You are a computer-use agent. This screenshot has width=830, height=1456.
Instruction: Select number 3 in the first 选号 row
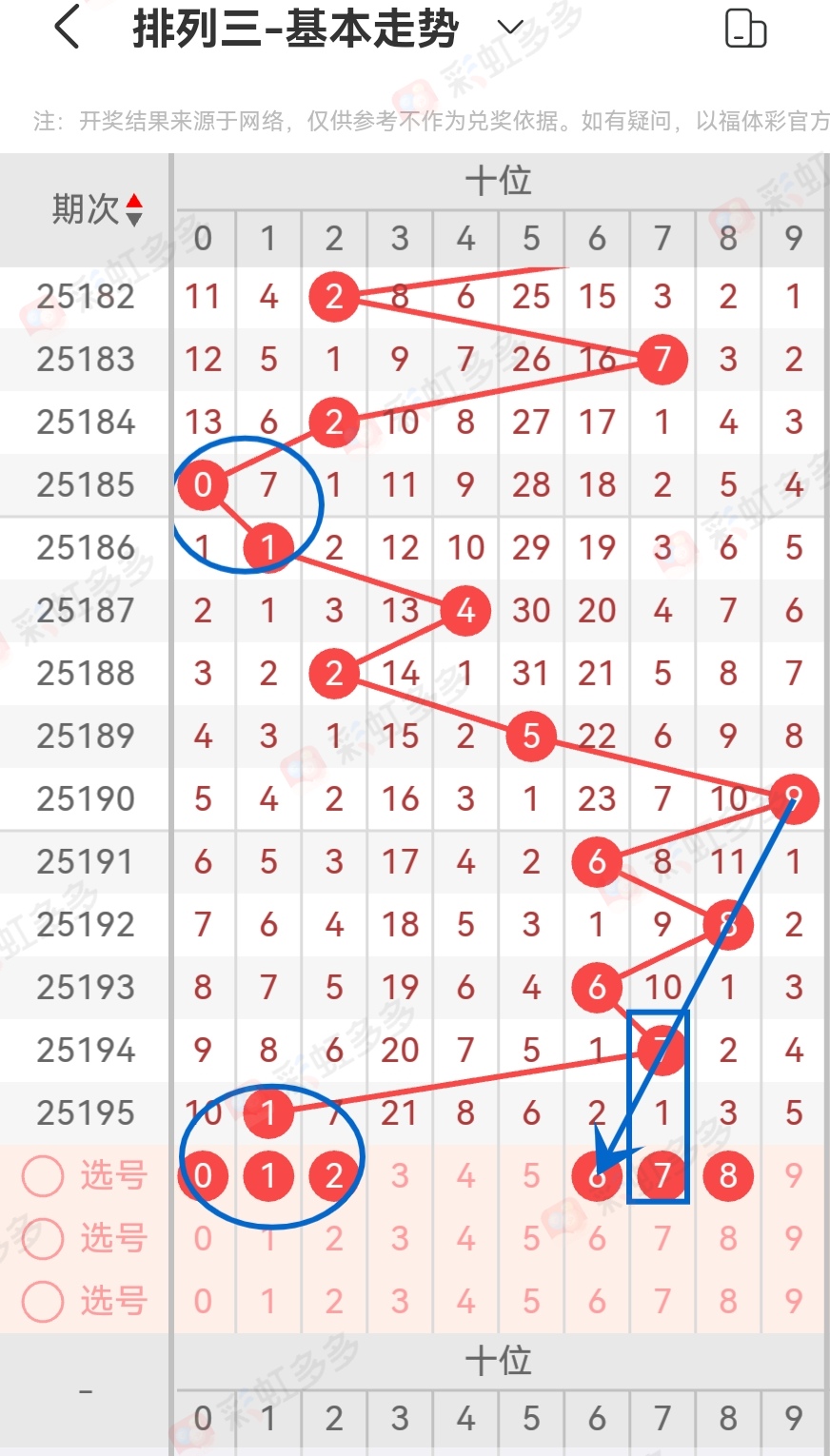coord(400,1175)
